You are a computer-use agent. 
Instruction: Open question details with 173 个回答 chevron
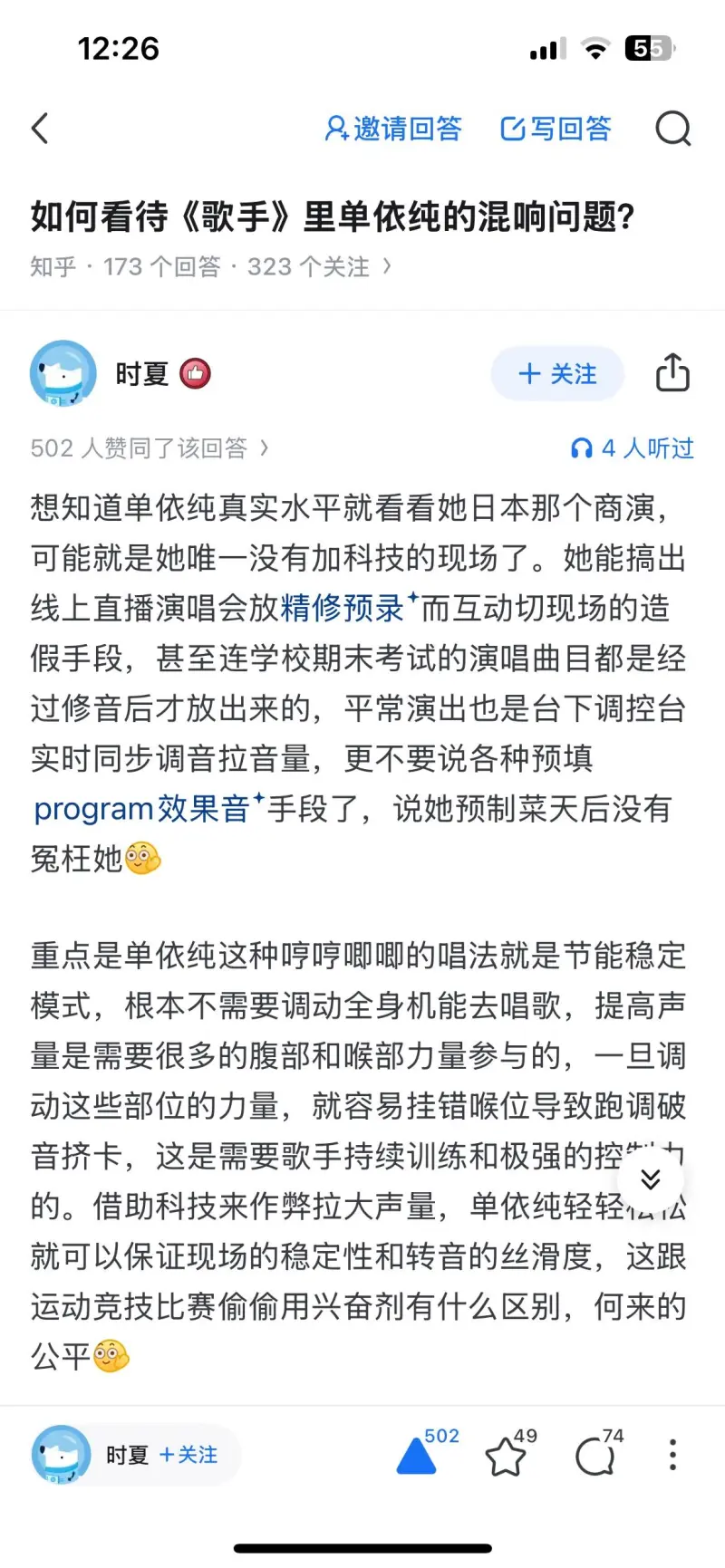pos(210,266)
